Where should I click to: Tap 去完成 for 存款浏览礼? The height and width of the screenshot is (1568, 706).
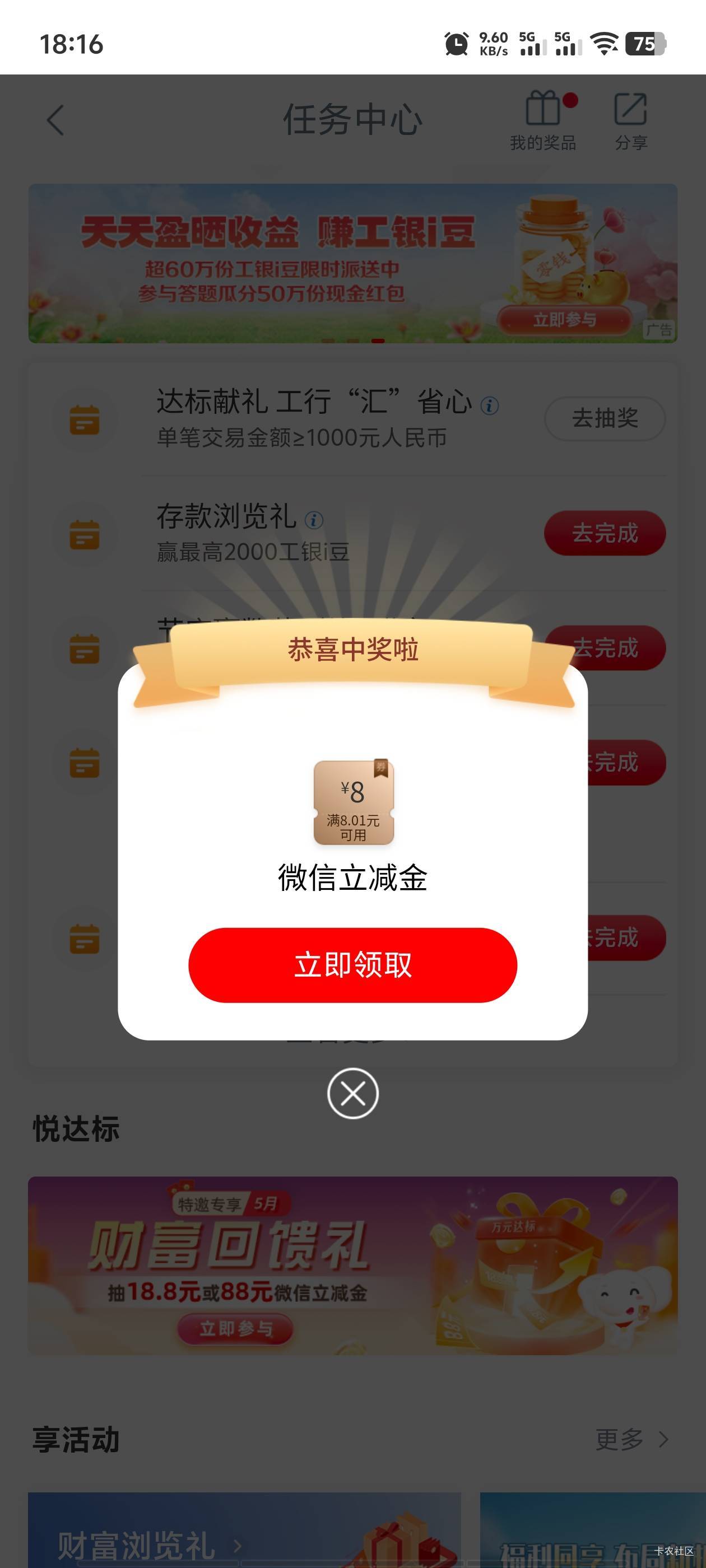click(604, 533)
